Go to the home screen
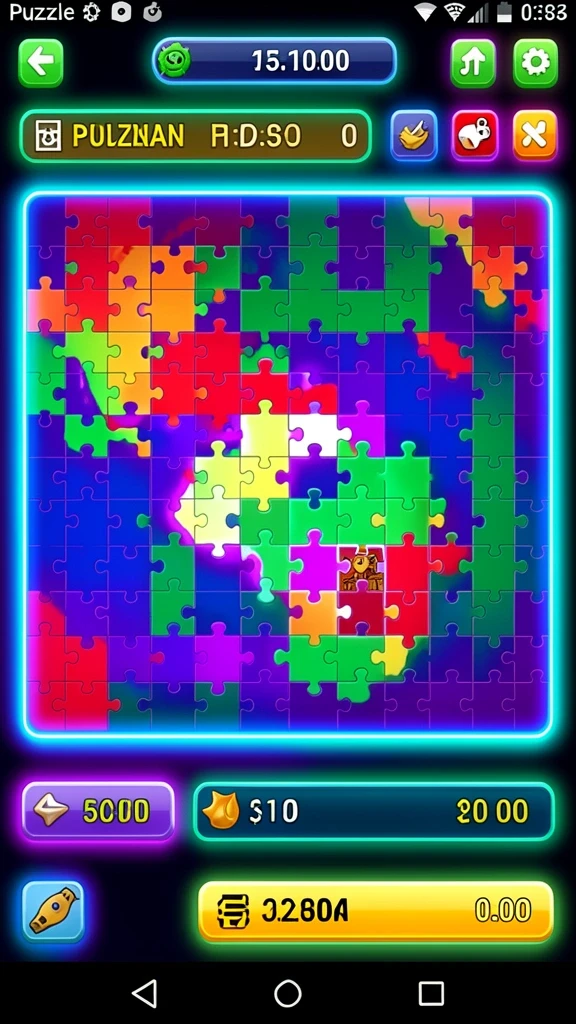 (x=288, y=993)
